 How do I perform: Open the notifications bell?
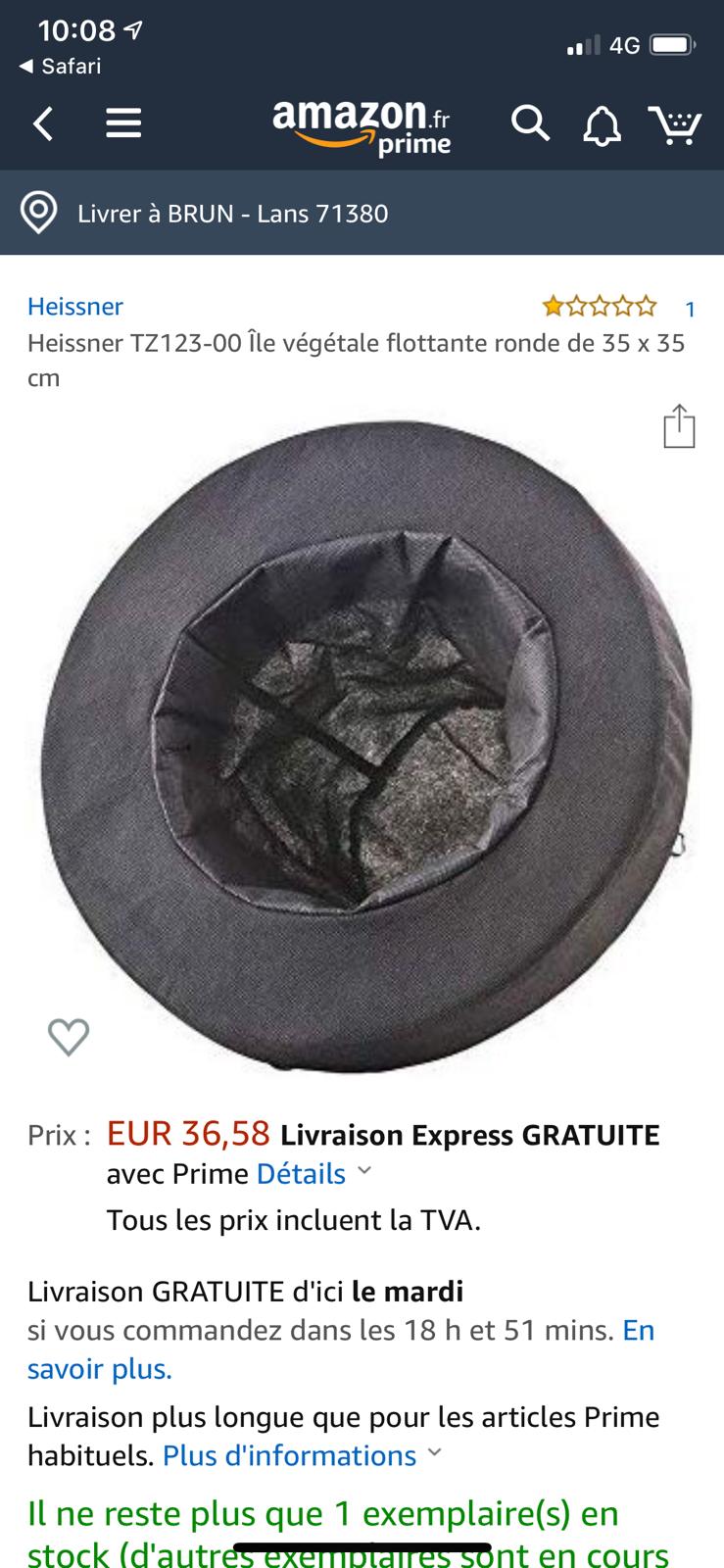tap(602, 125)
